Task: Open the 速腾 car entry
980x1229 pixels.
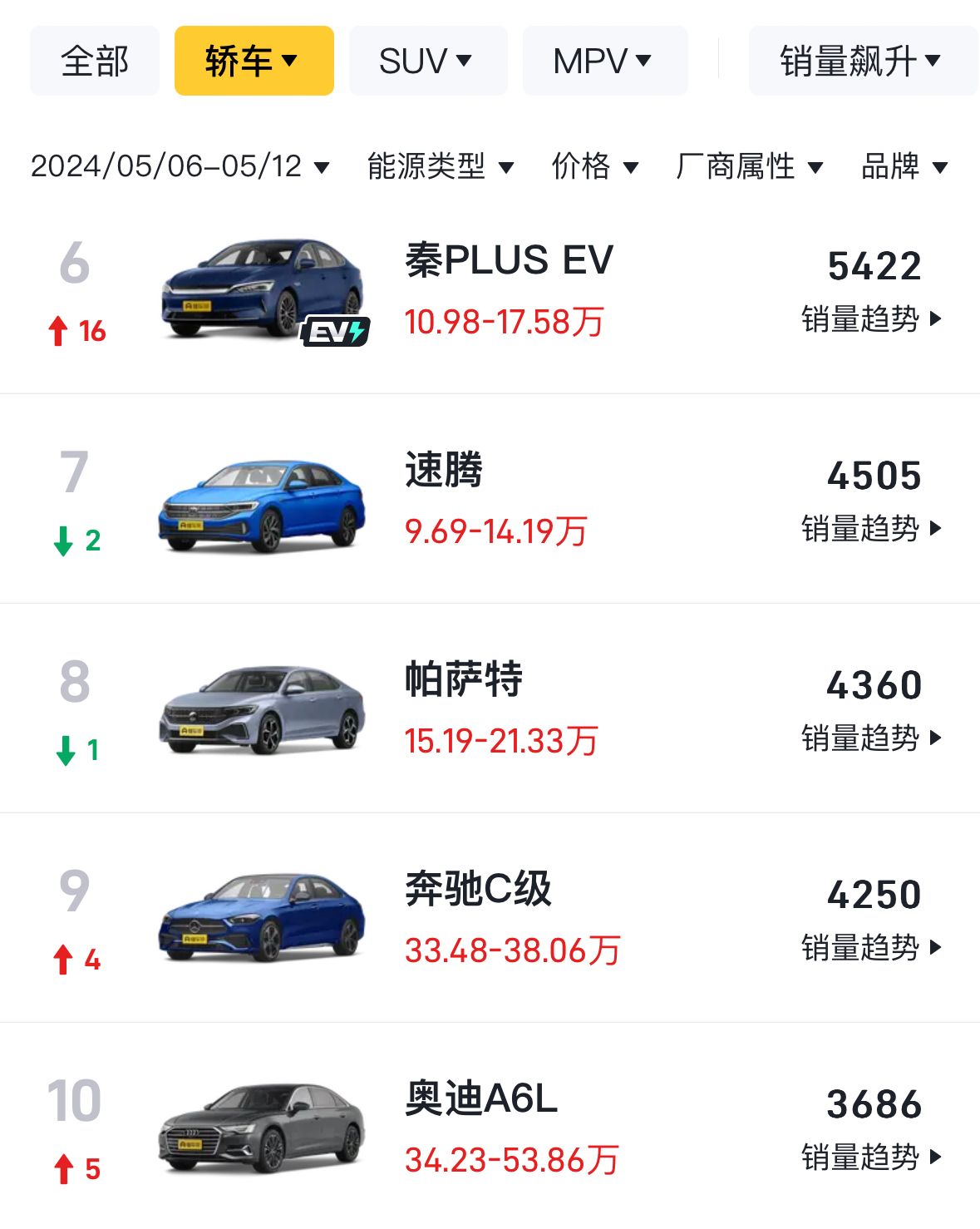Action: [x=444, y=470]
